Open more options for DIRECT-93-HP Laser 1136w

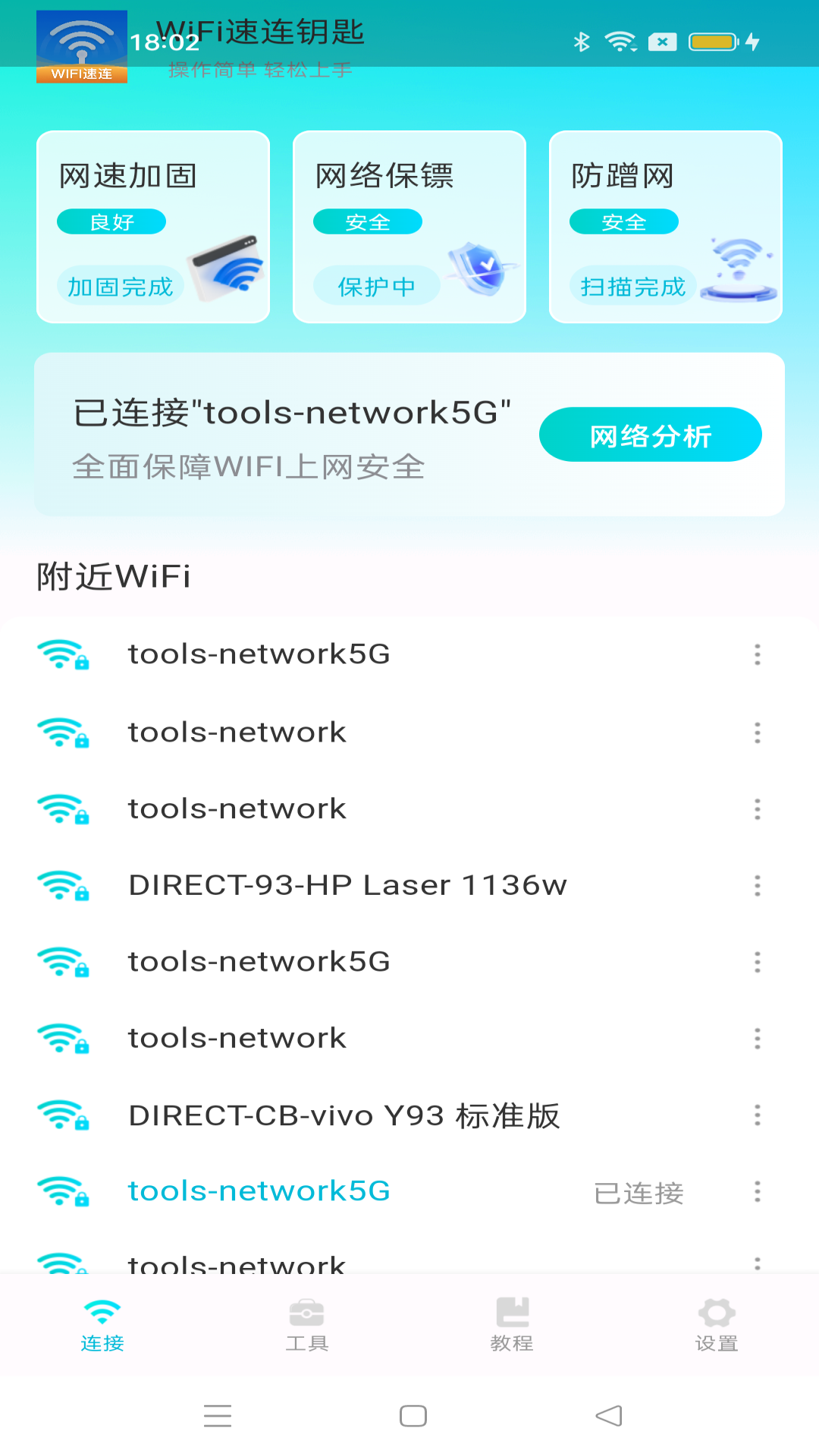pyautogui.click(x=757, y=886)
